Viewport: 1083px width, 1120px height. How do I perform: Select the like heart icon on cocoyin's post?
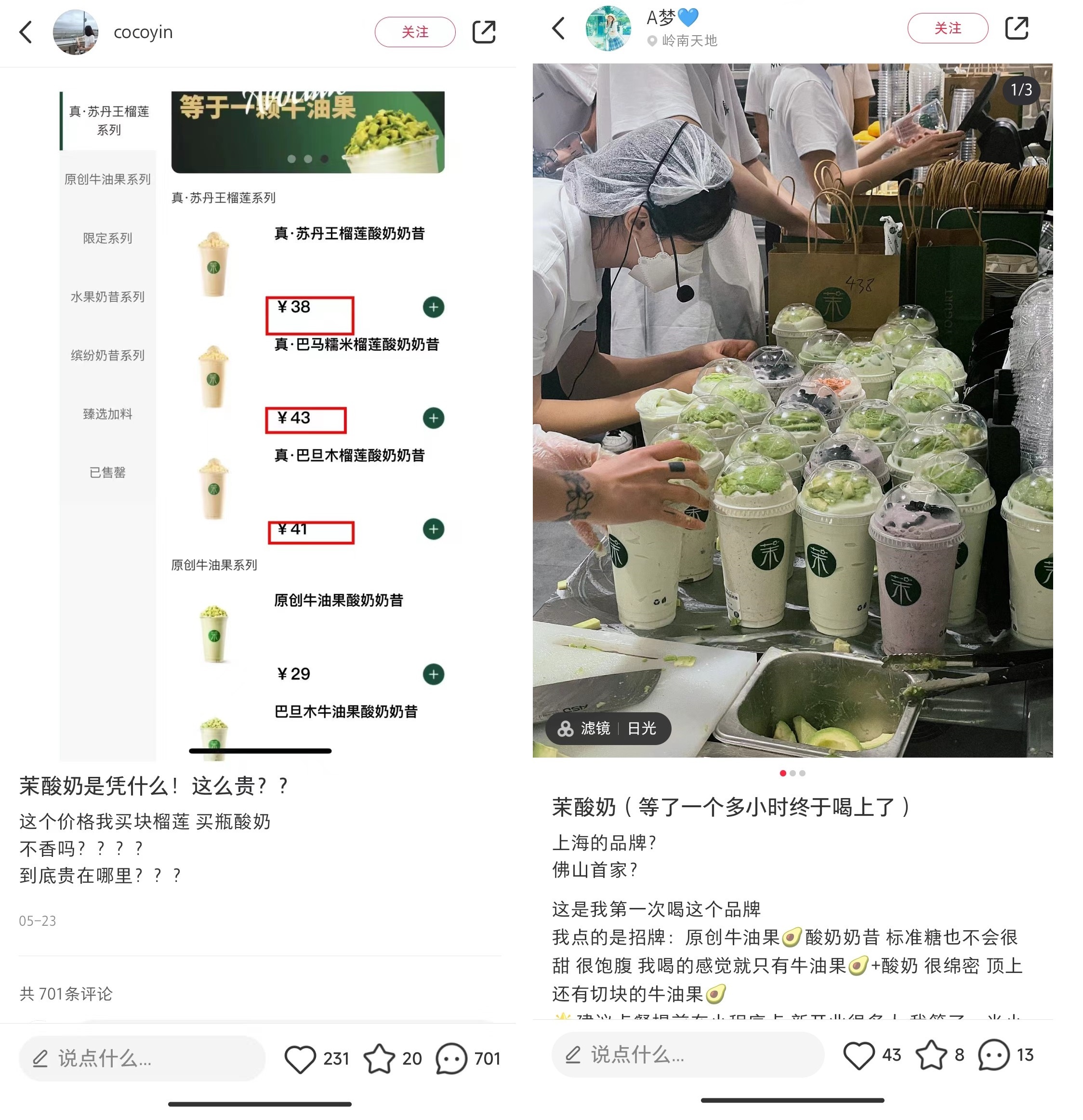click(302, 1059)
